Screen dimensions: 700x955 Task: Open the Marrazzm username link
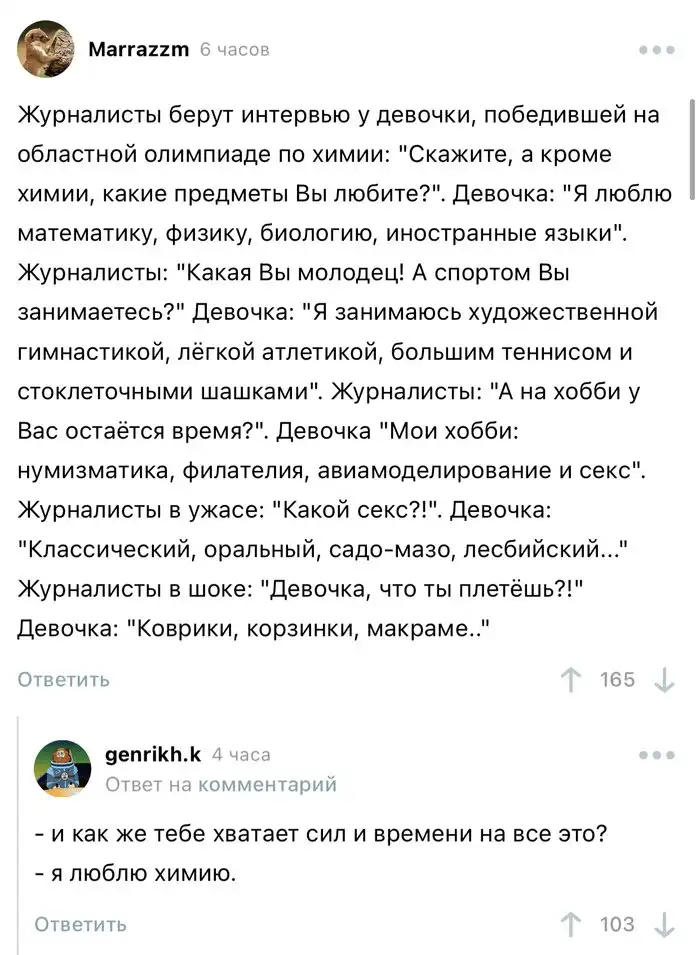point(138,49)
